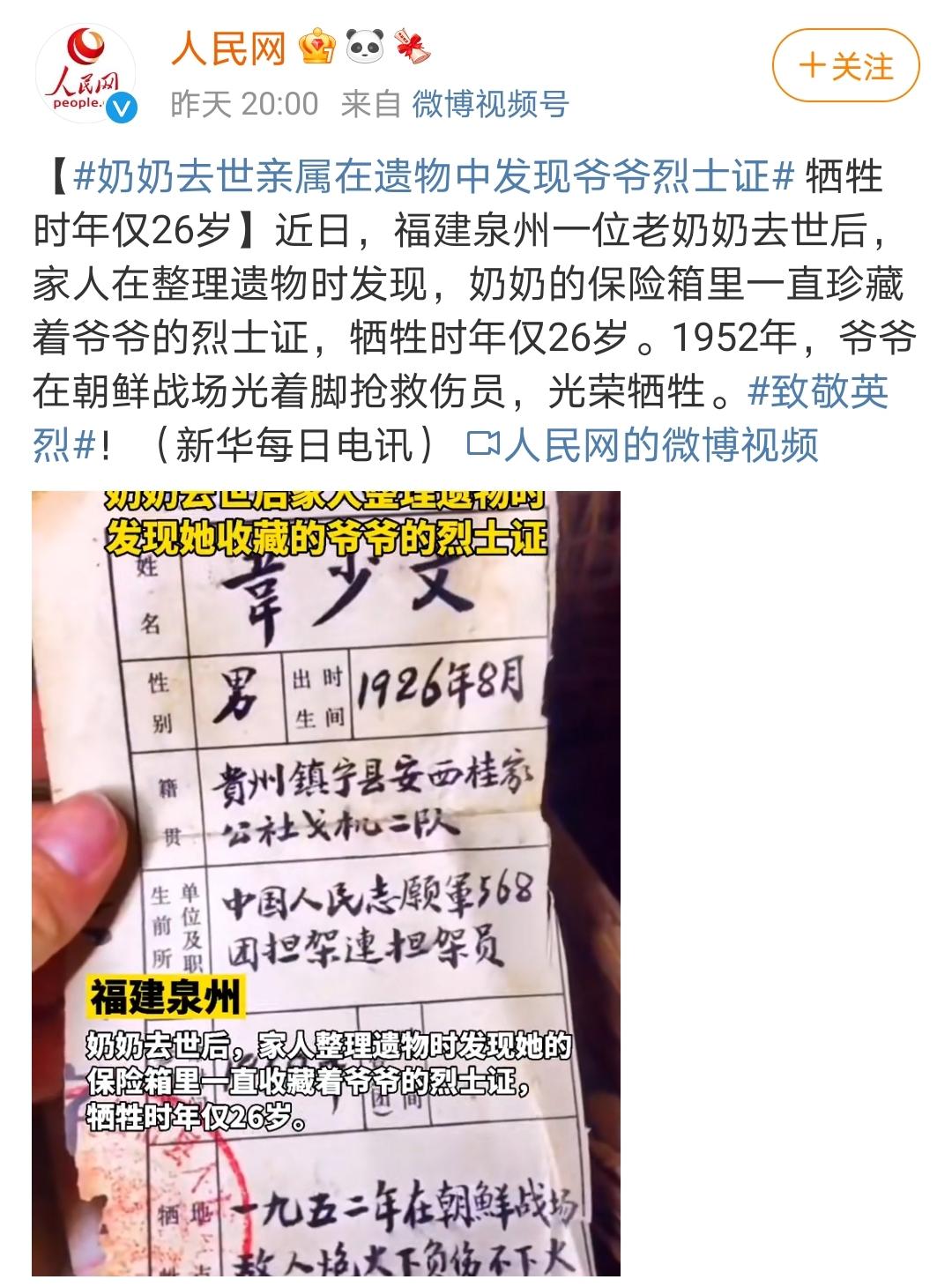Open 人民网的微博视频 link
952x1287 pixels.
[643, 445]
